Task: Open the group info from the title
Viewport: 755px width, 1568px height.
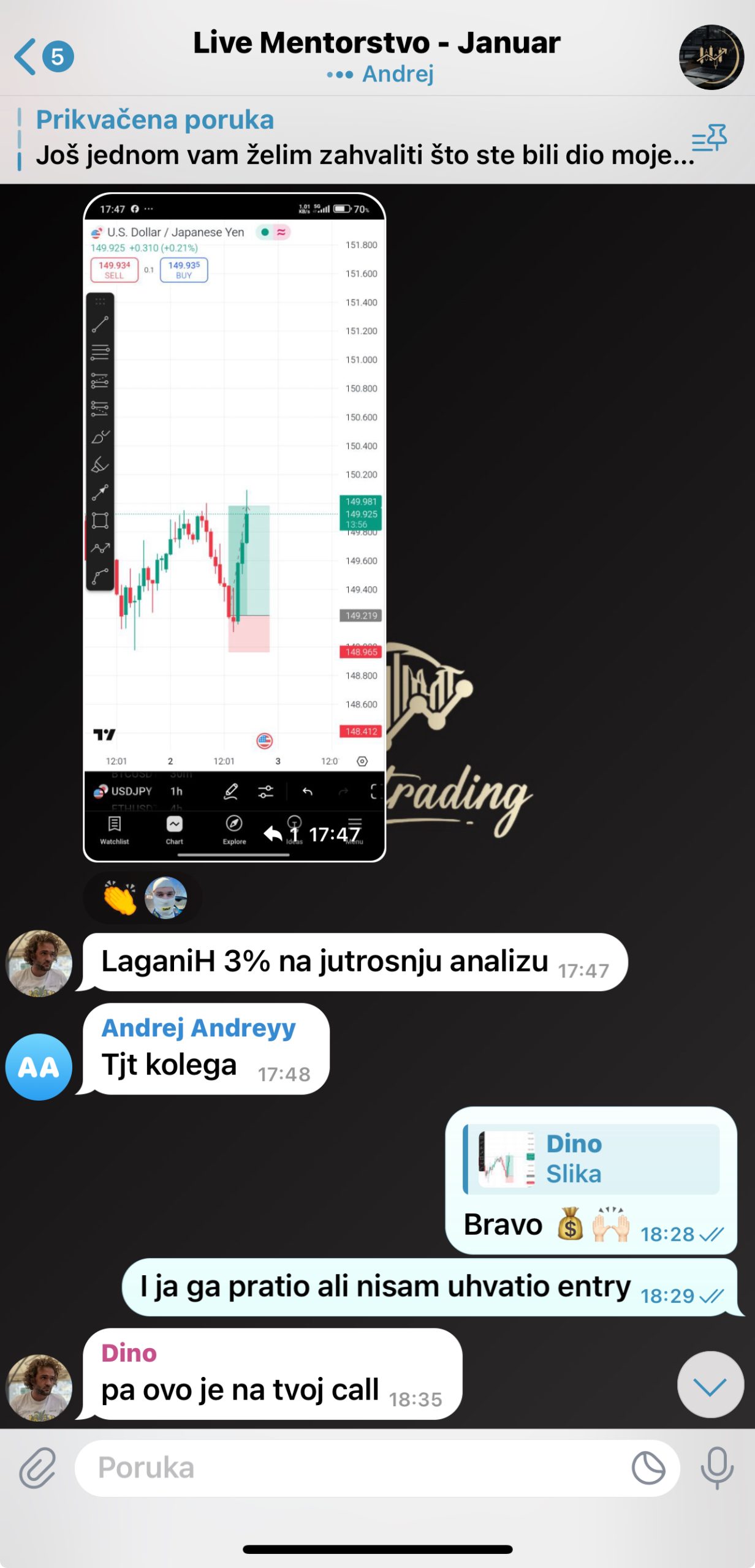Action: [376, 44]
